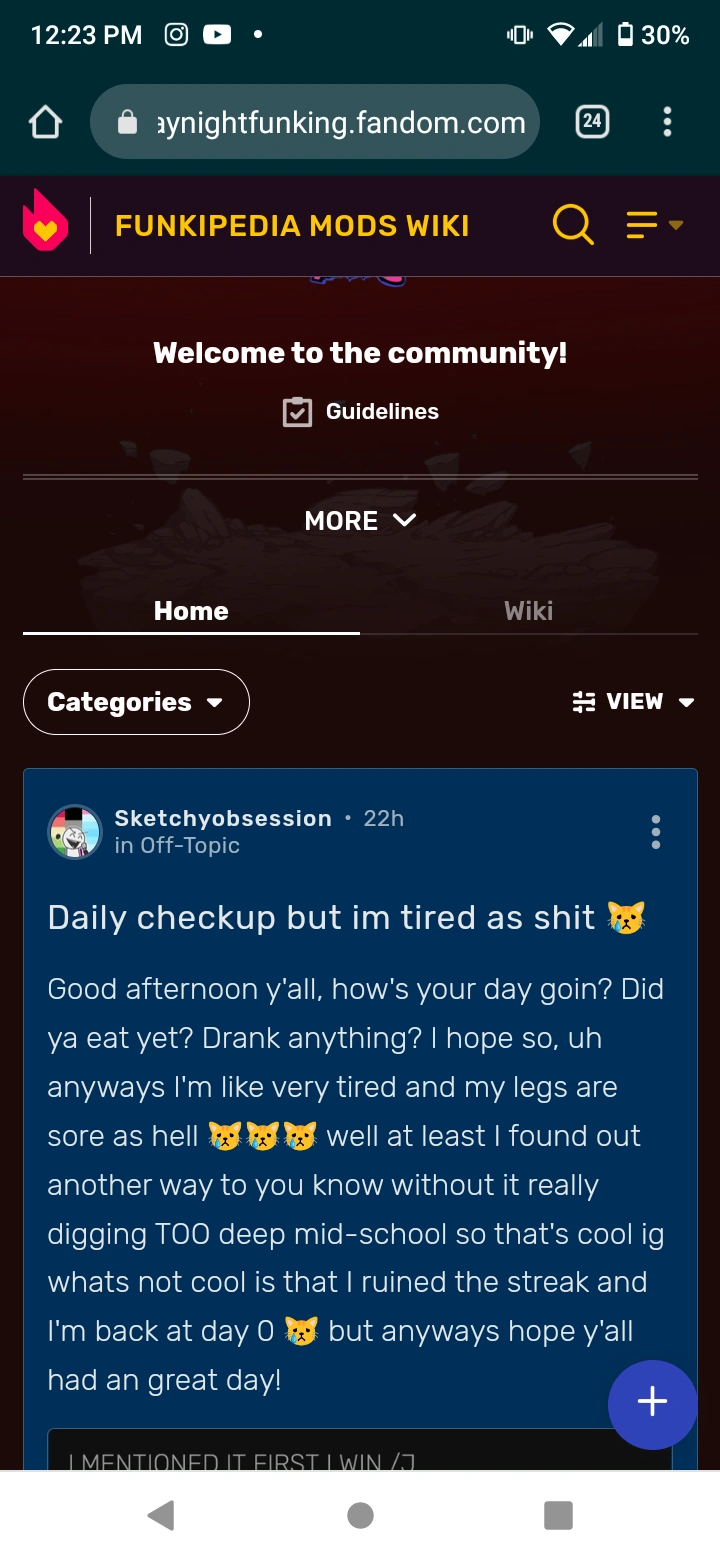This screenshot has width=720, height=1560.
Task: Click the browser home icon
Action: (44, 121)
